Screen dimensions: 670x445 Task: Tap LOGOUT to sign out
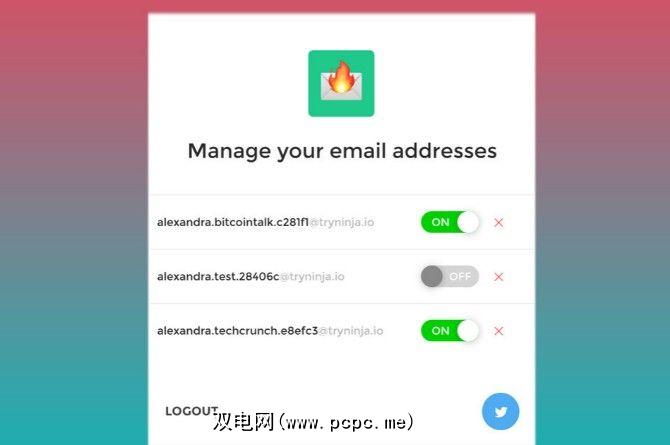191,411
